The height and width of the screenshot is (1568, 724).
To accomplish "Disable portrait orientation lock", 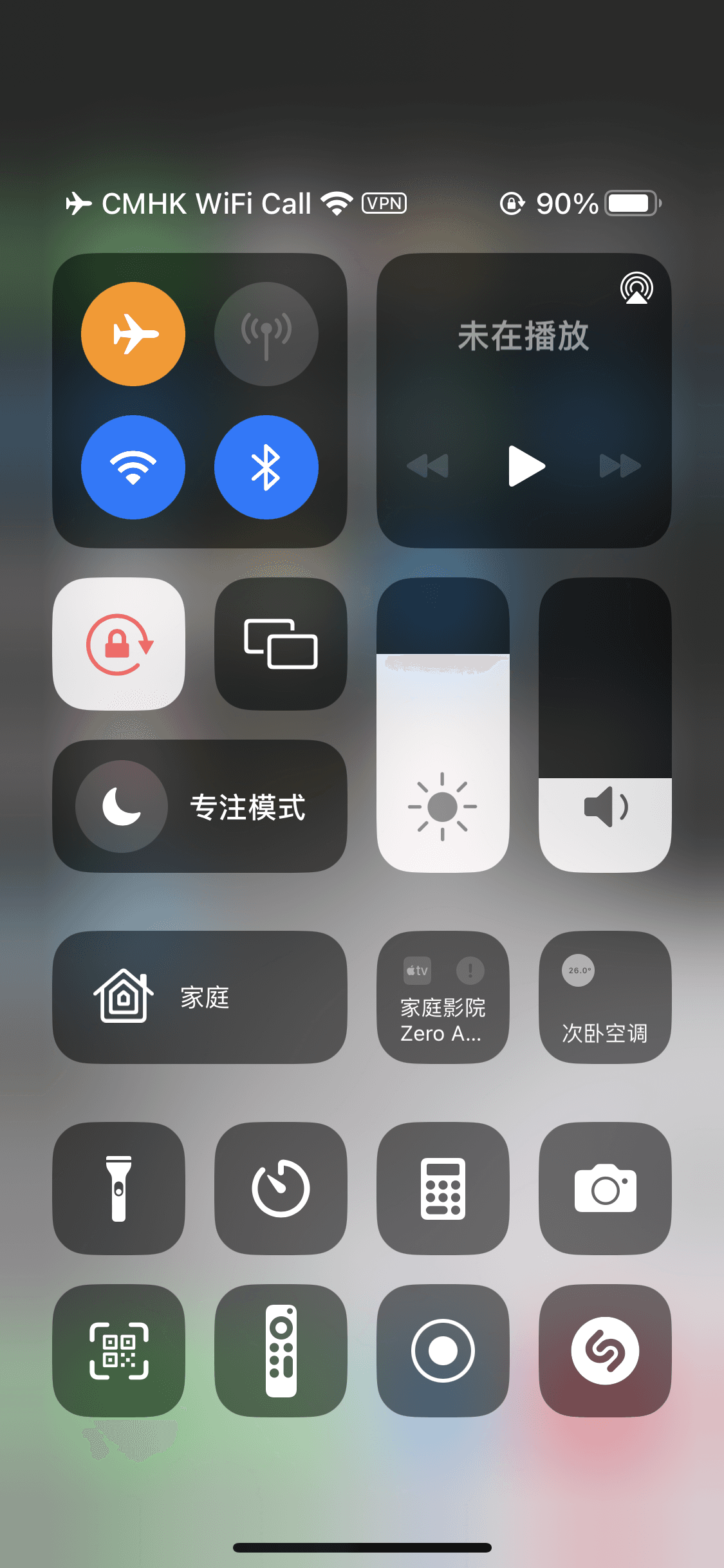I will click(119, 644).
